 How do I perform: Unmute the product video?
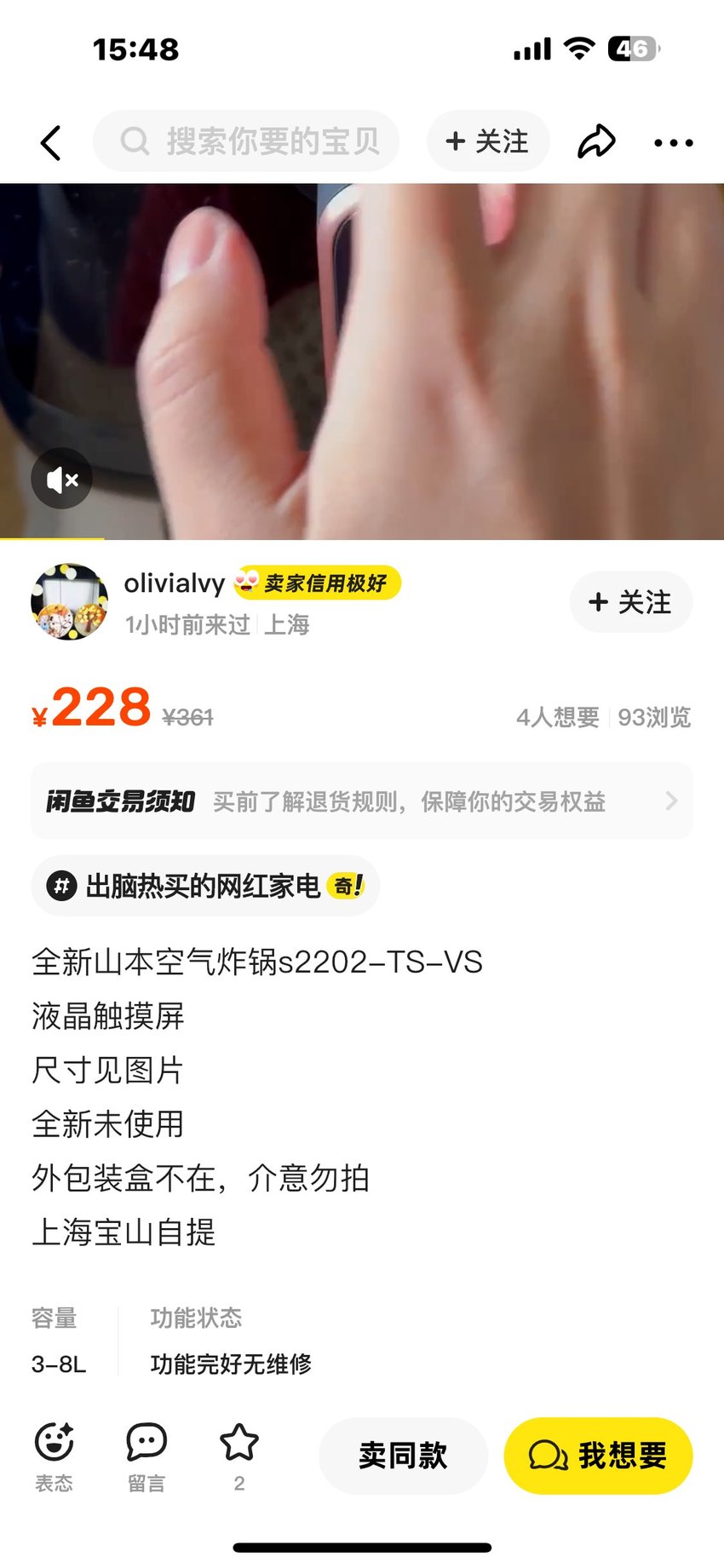pyautogui.click(x=62, y=480)
